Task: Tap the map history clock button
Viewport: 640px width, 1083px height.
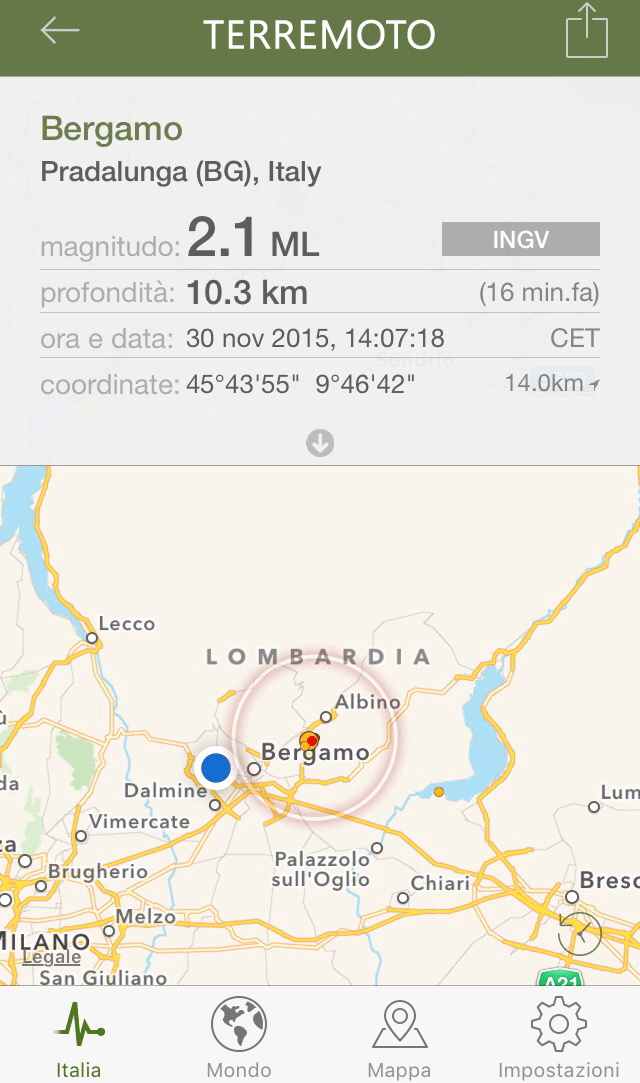Action: pyautogui.click(x=580, y=933)
